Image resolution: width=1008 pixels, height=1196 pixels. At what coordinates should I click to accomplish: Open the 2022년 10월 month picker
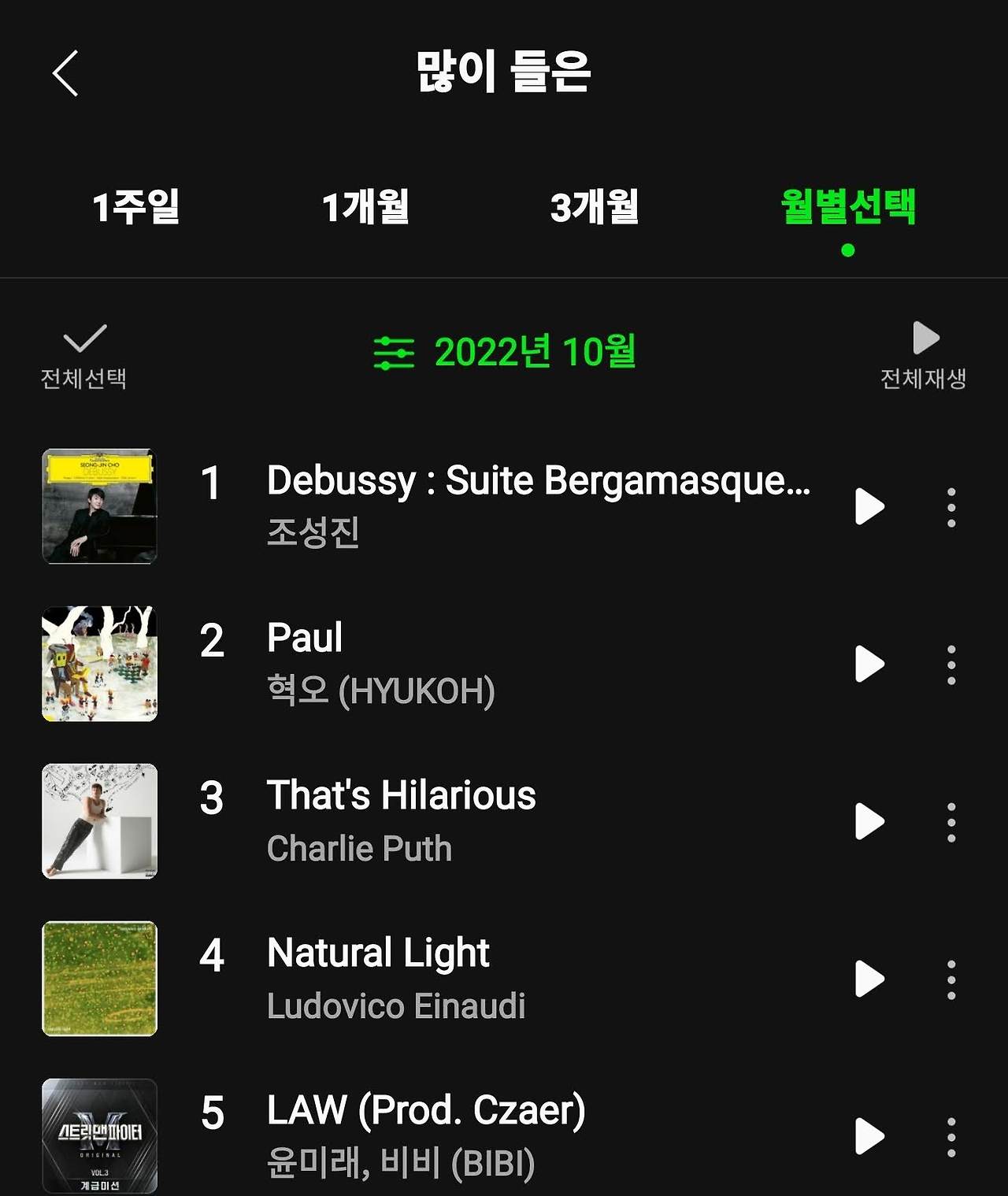pyautogui.click(x=504, y=352)
